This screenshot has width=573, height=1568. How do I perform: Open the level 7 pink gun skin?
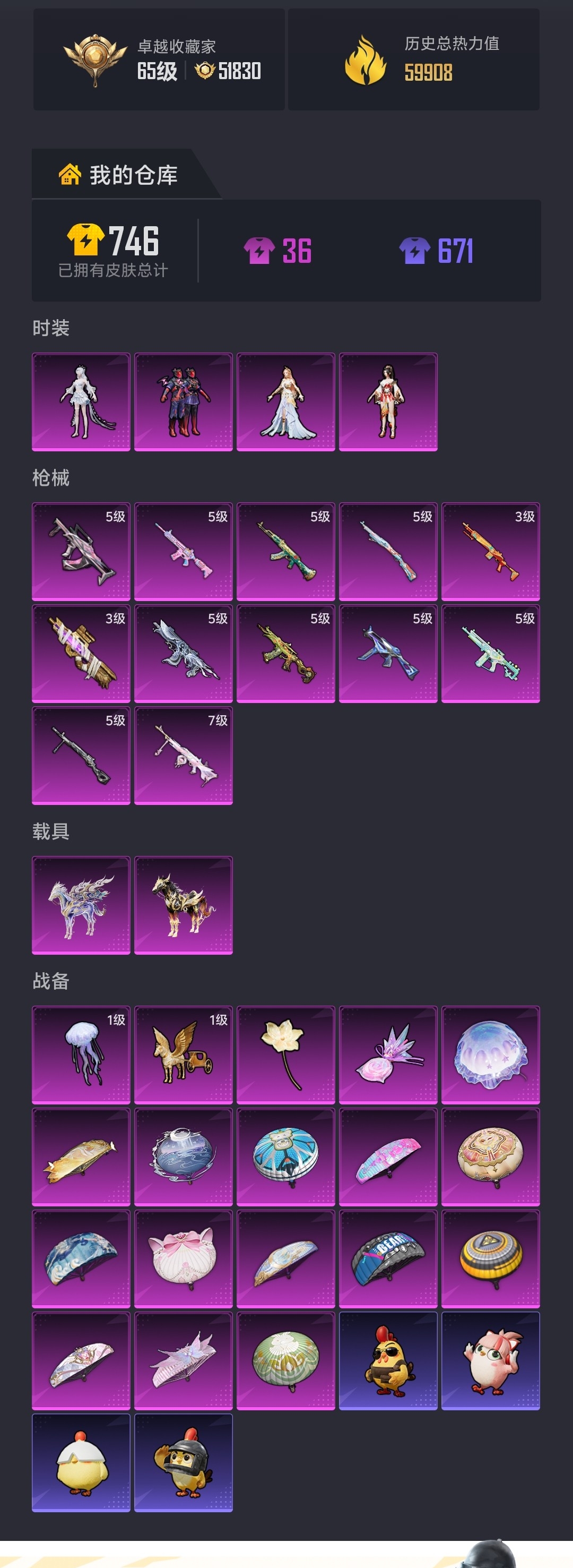pos(183,756)
